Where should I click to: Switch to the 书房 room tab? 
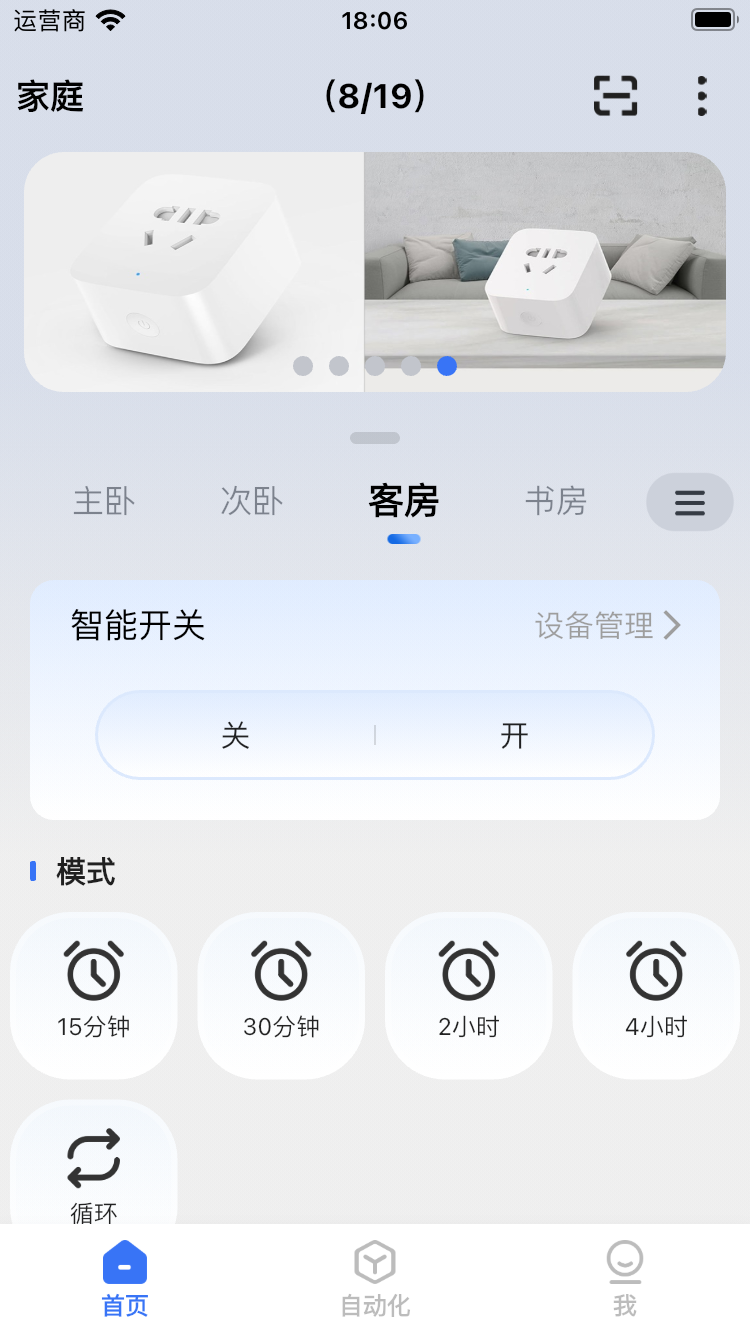point(556,501)
